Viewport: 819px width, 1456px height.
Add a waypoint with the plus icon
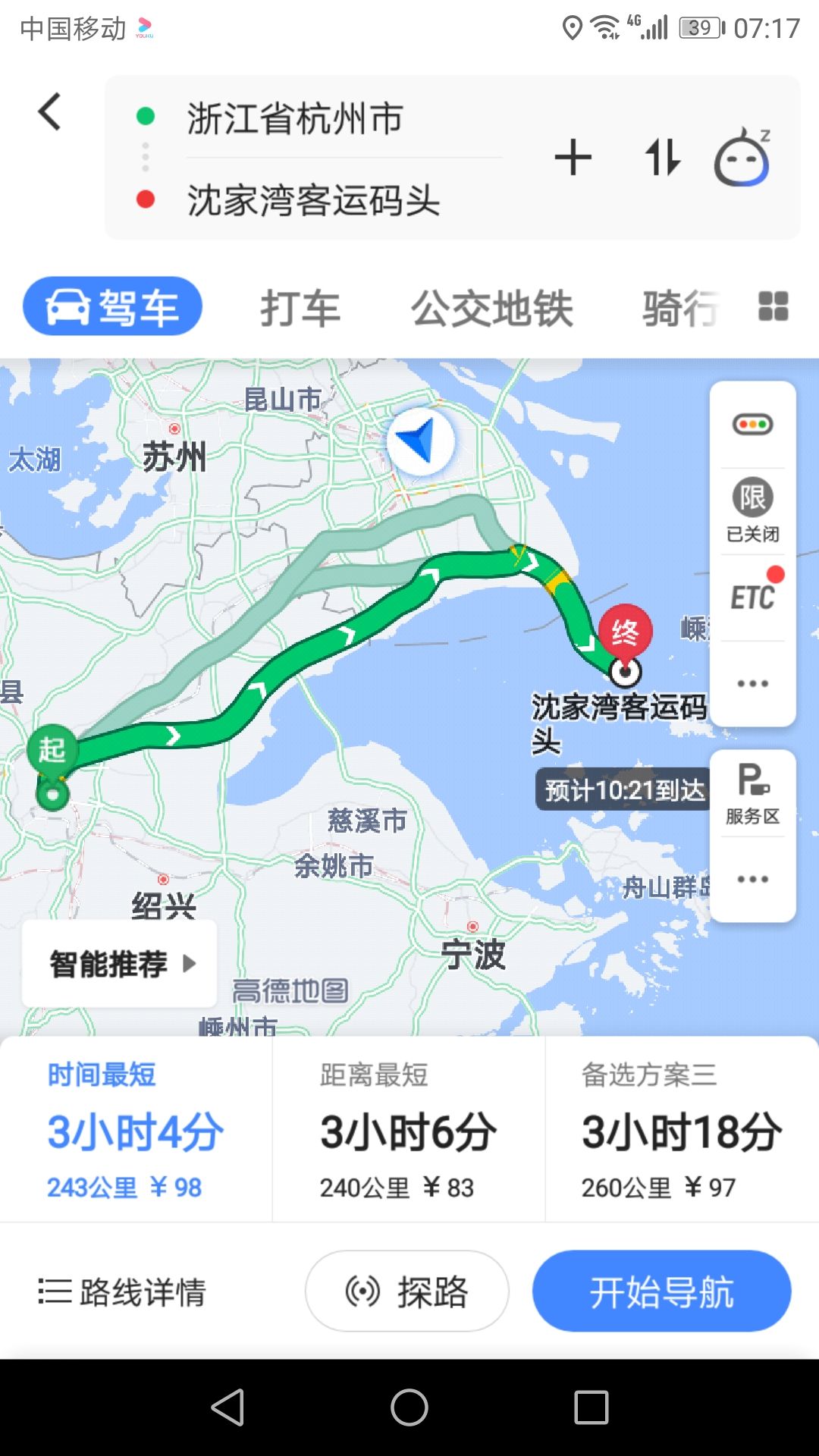573,158
